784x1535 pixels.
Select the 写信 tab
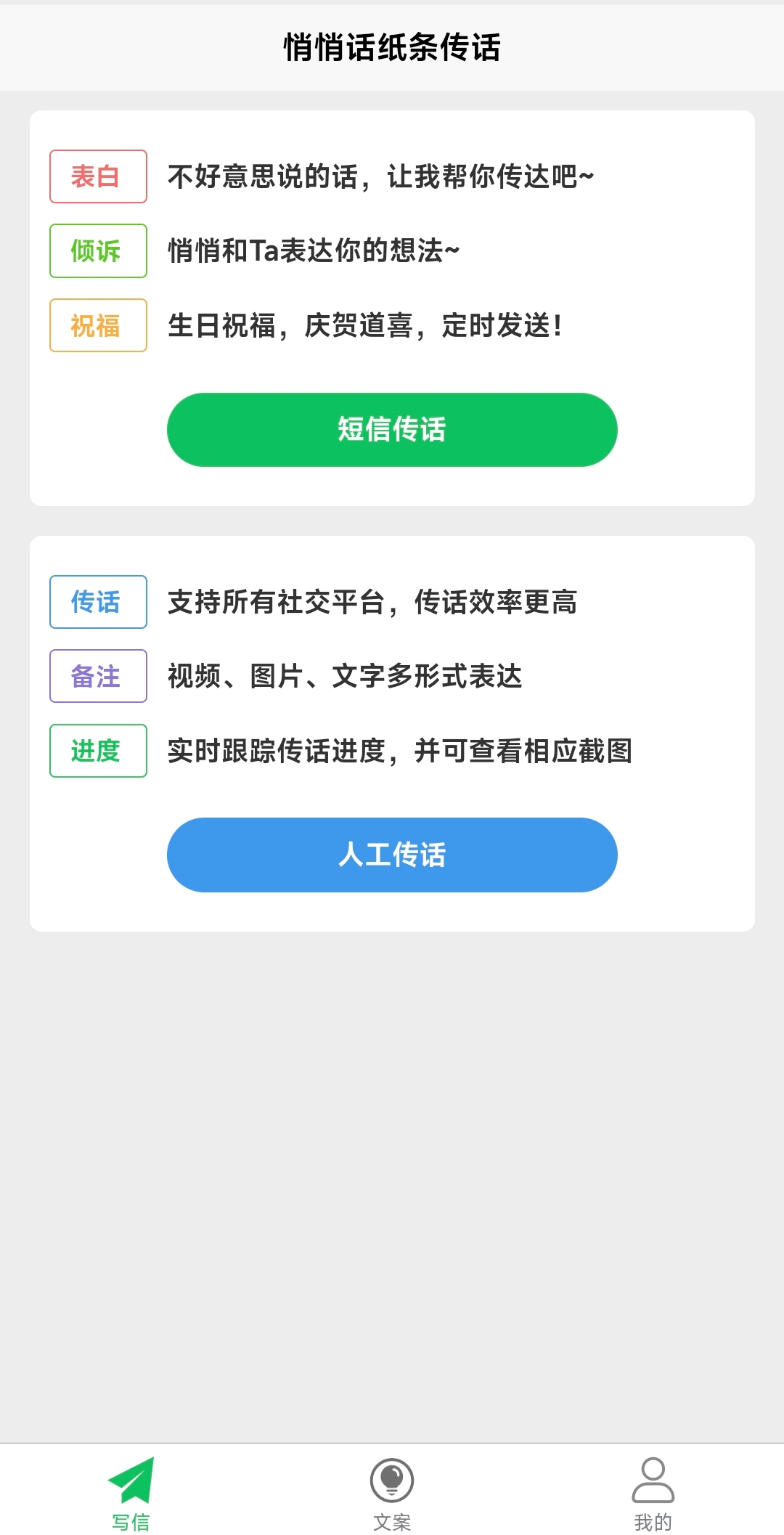(131, 1493)
